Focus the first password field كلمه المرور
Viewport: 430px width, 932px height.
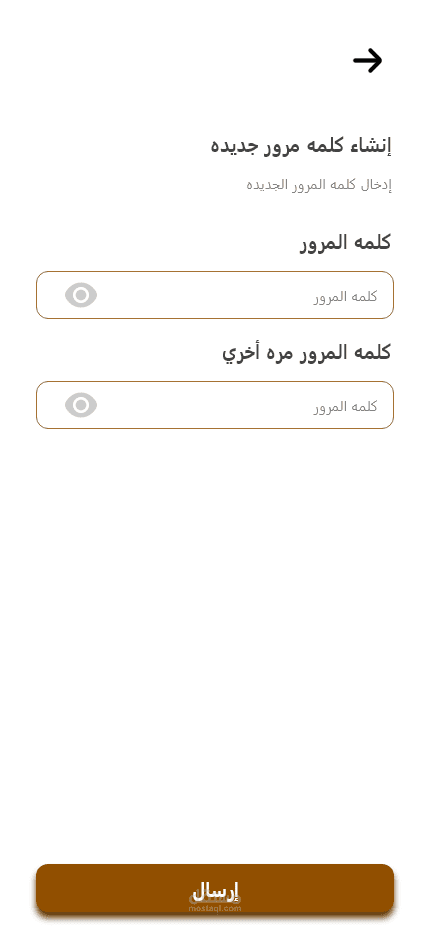(215, 295)
